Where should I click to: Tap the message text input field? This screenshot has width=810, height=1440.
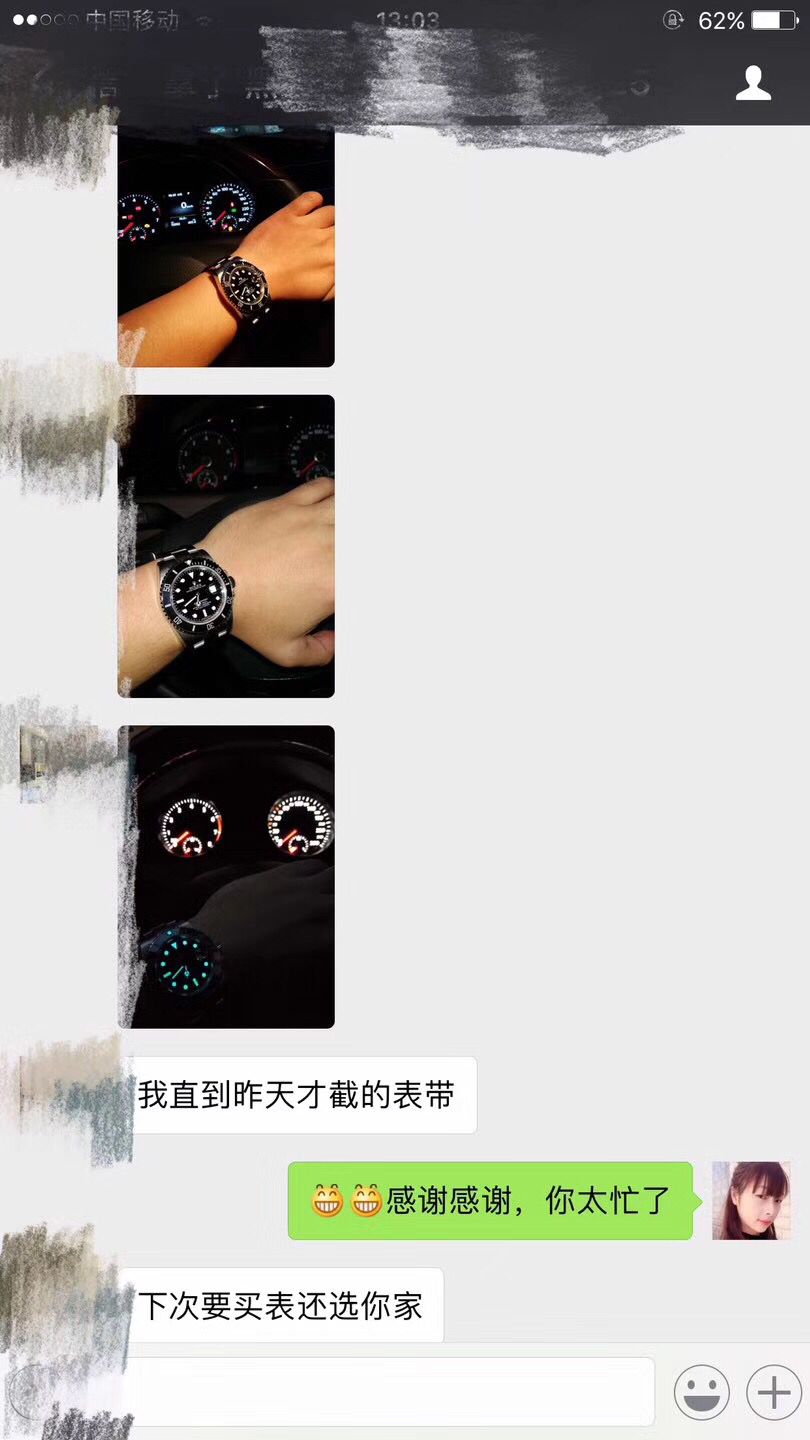(390, 1391)
